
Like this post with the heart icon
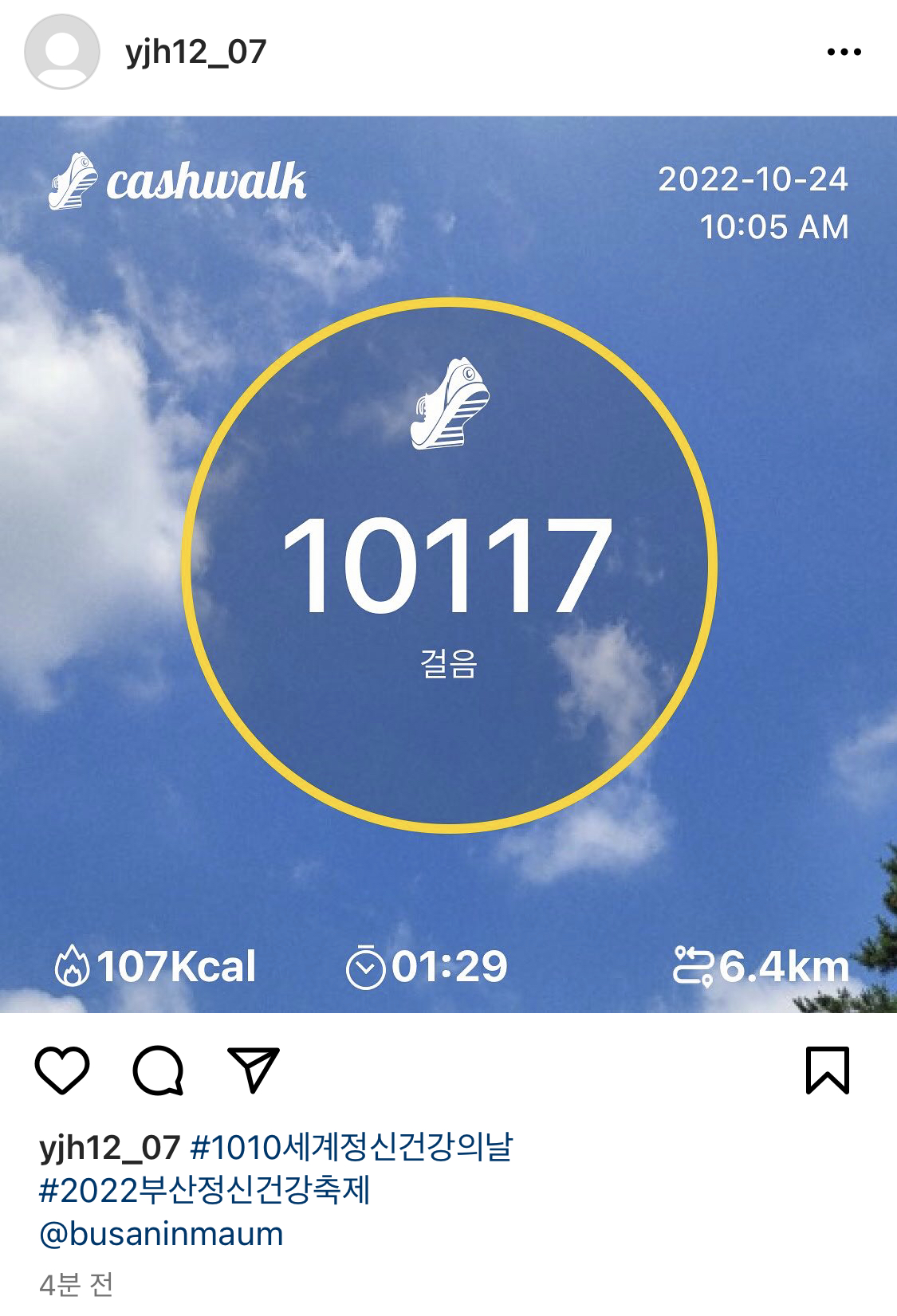[62, 1070]
